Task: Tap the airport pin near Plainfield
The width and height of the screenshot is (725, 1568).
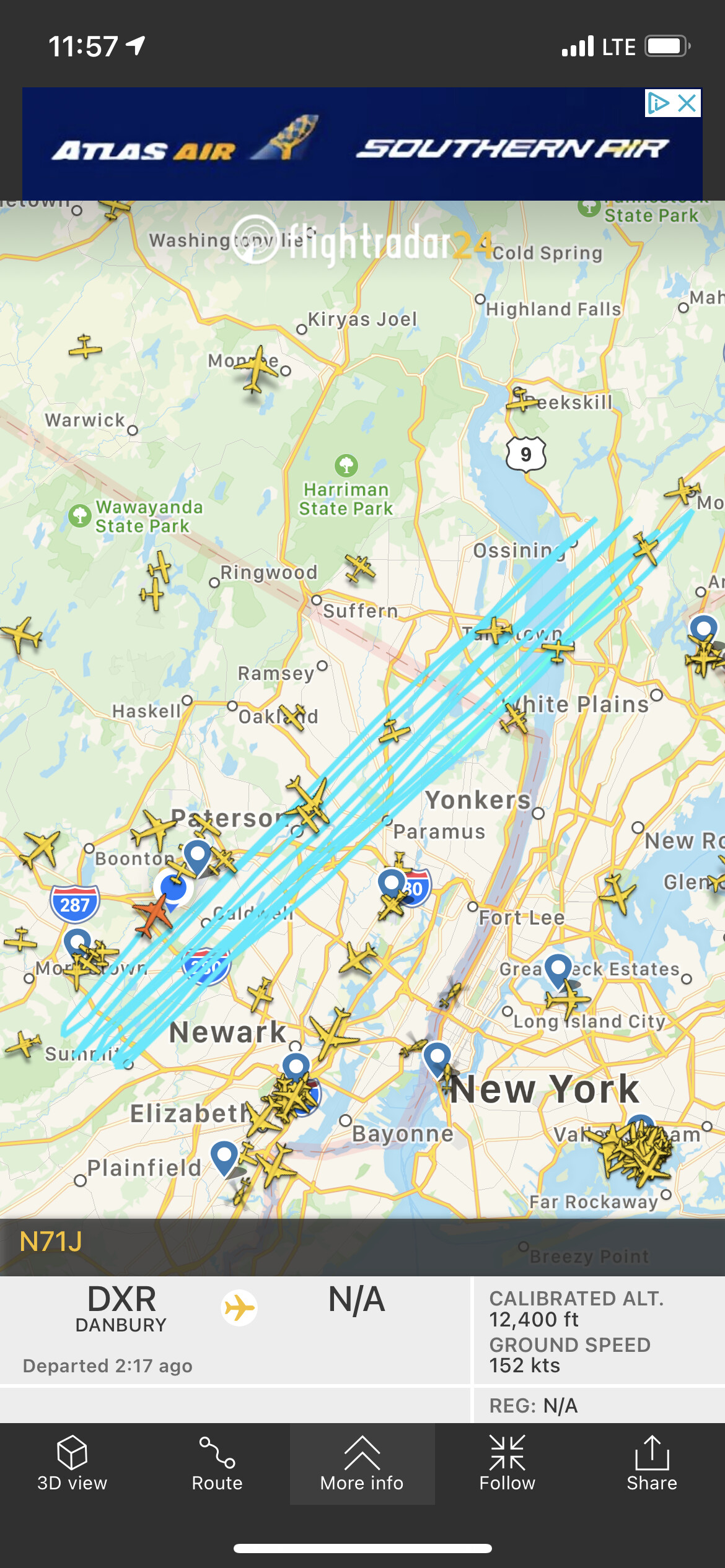Action: (224, 1156)
